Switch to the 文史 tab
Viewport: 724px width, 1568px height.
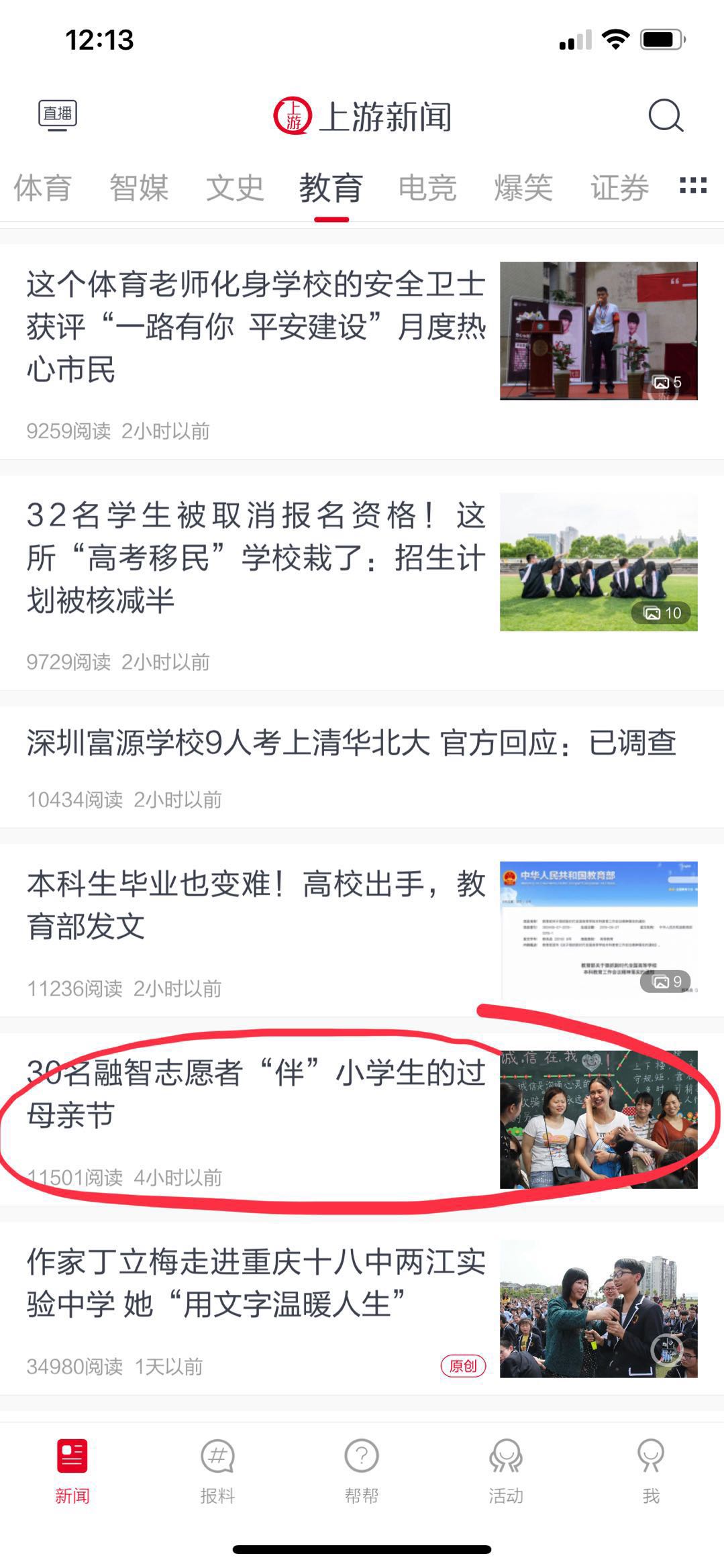pos(235,188)
